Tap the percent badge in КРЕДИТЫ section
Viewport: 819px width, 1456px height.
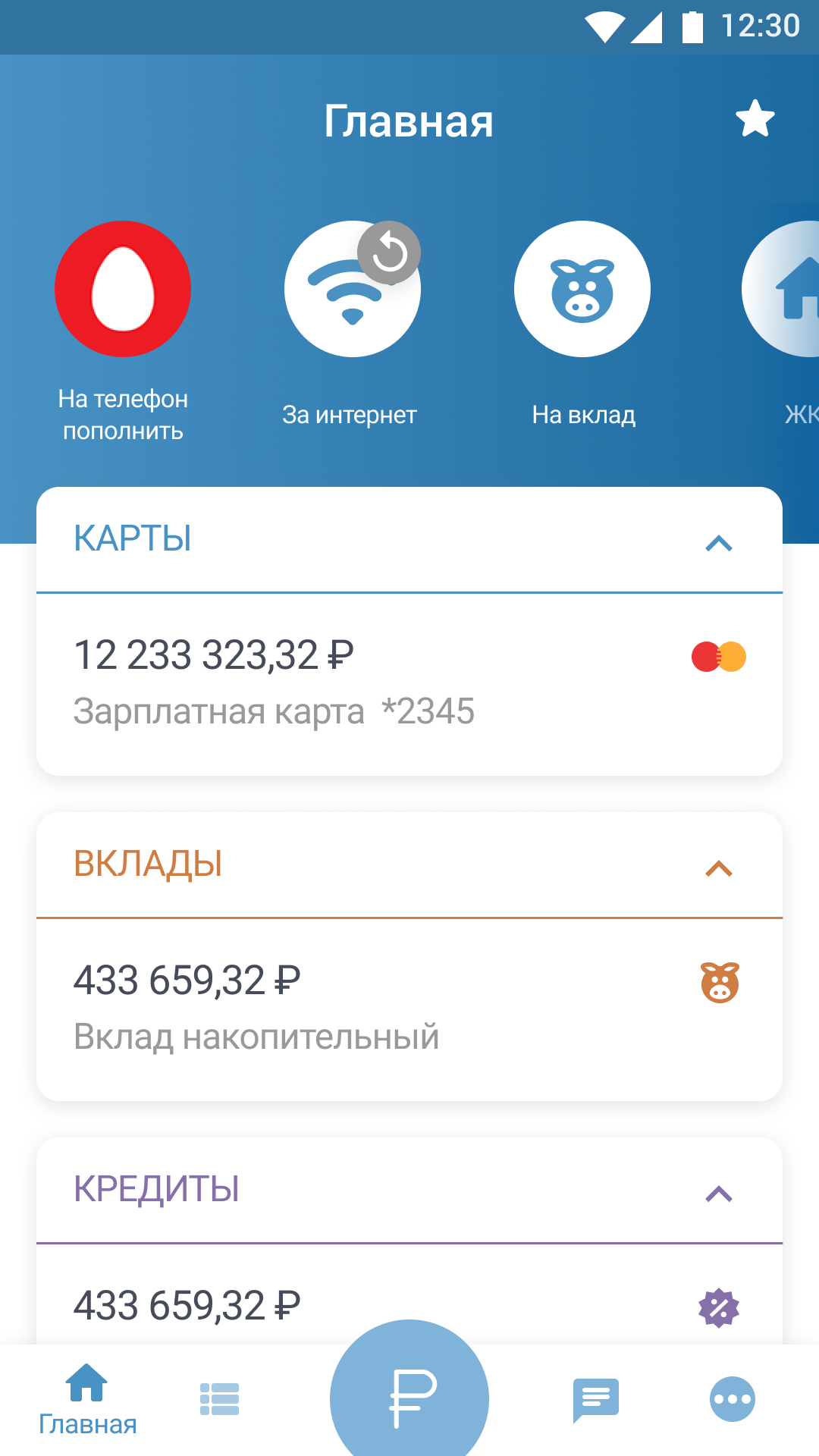717,1306
